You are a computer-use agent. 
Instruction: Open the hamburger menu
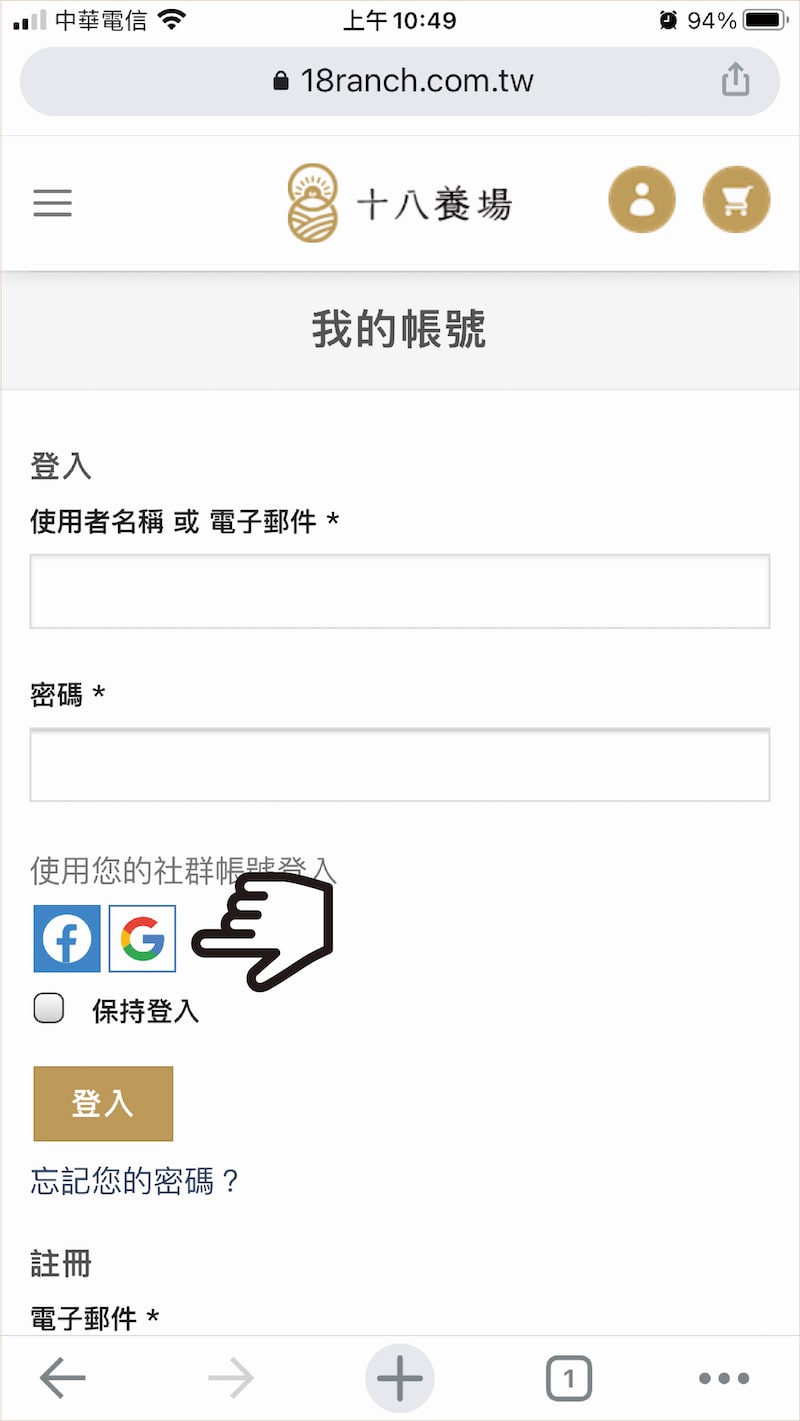(x=53, y=203)
